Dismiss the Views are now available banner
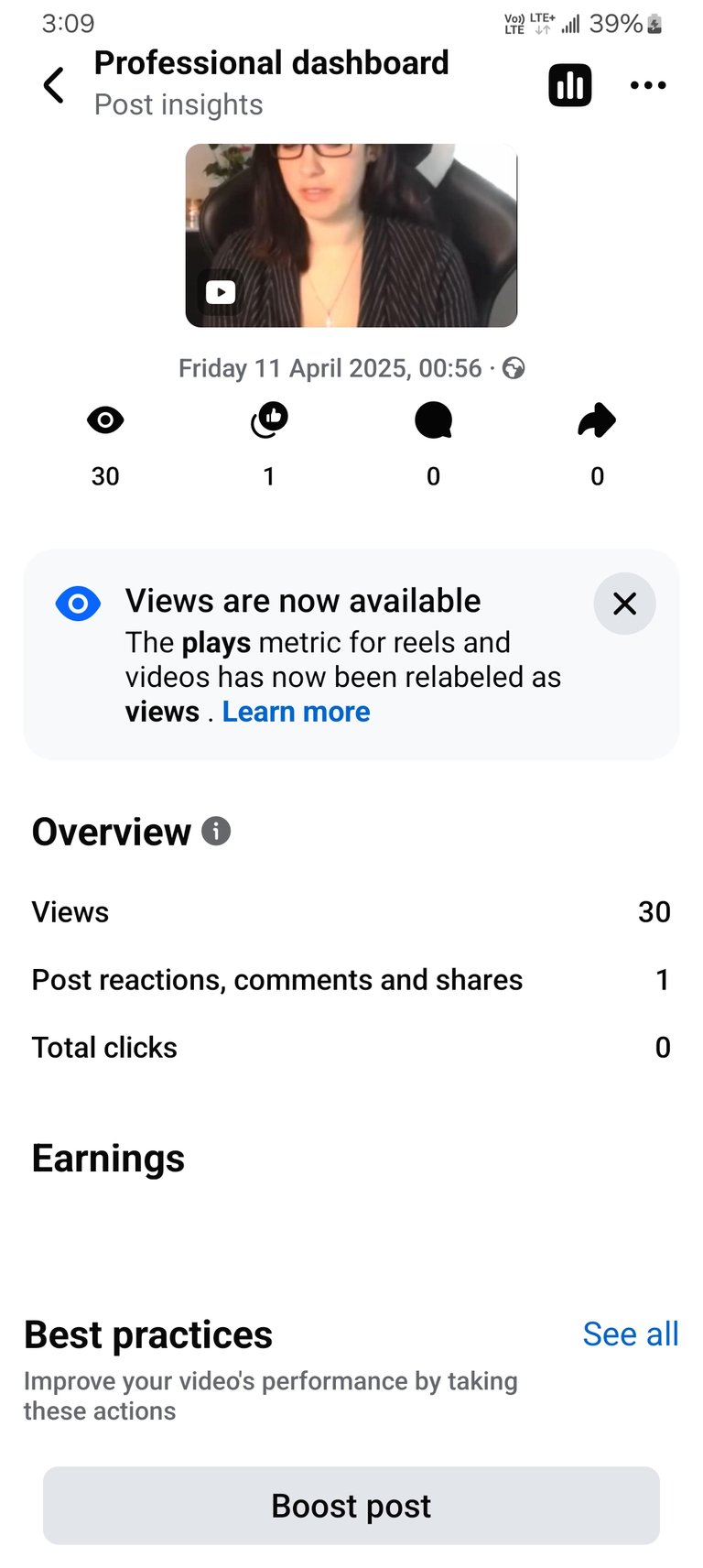 624,604
